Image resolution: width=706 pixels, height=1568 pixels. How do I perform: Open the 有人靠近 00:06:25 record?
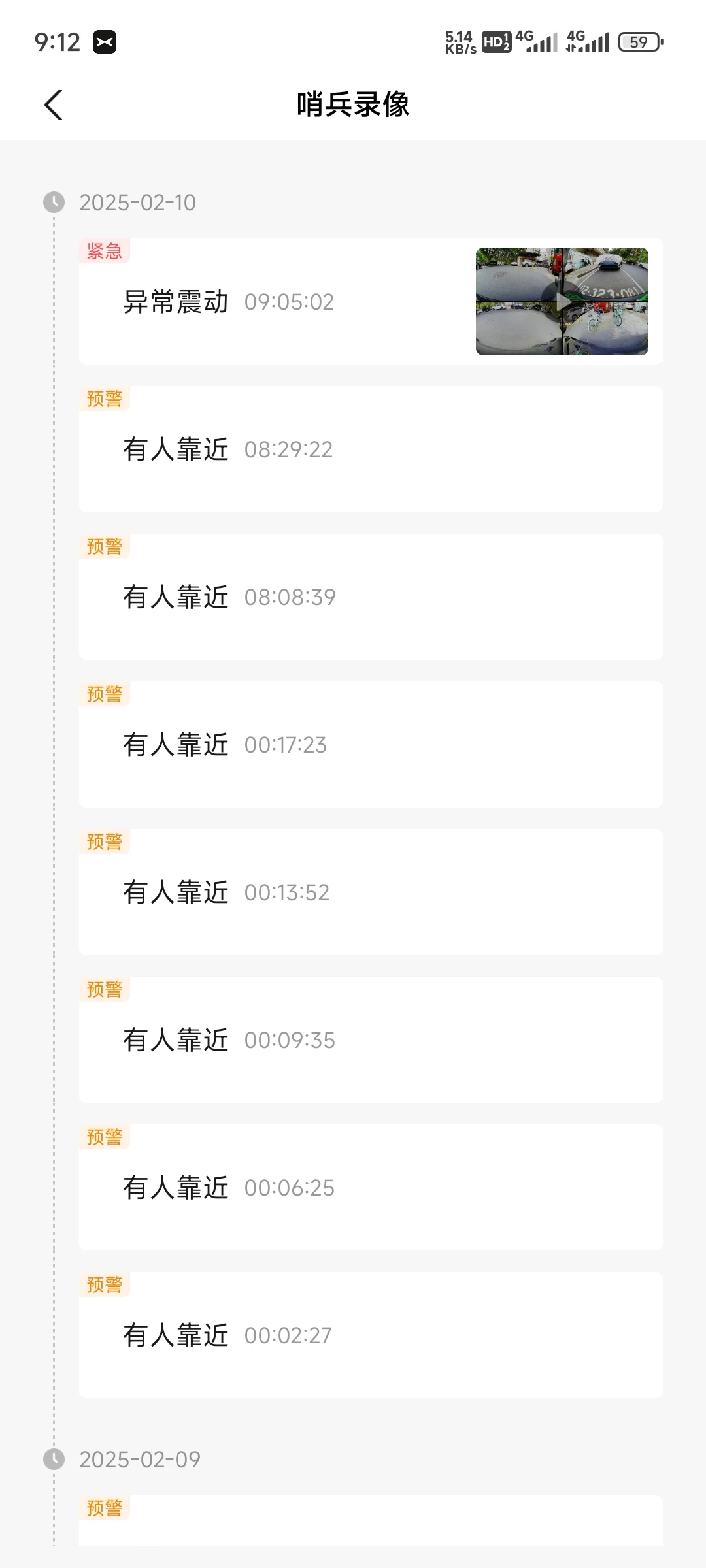pyautogui.click(x=371, y=1187)
